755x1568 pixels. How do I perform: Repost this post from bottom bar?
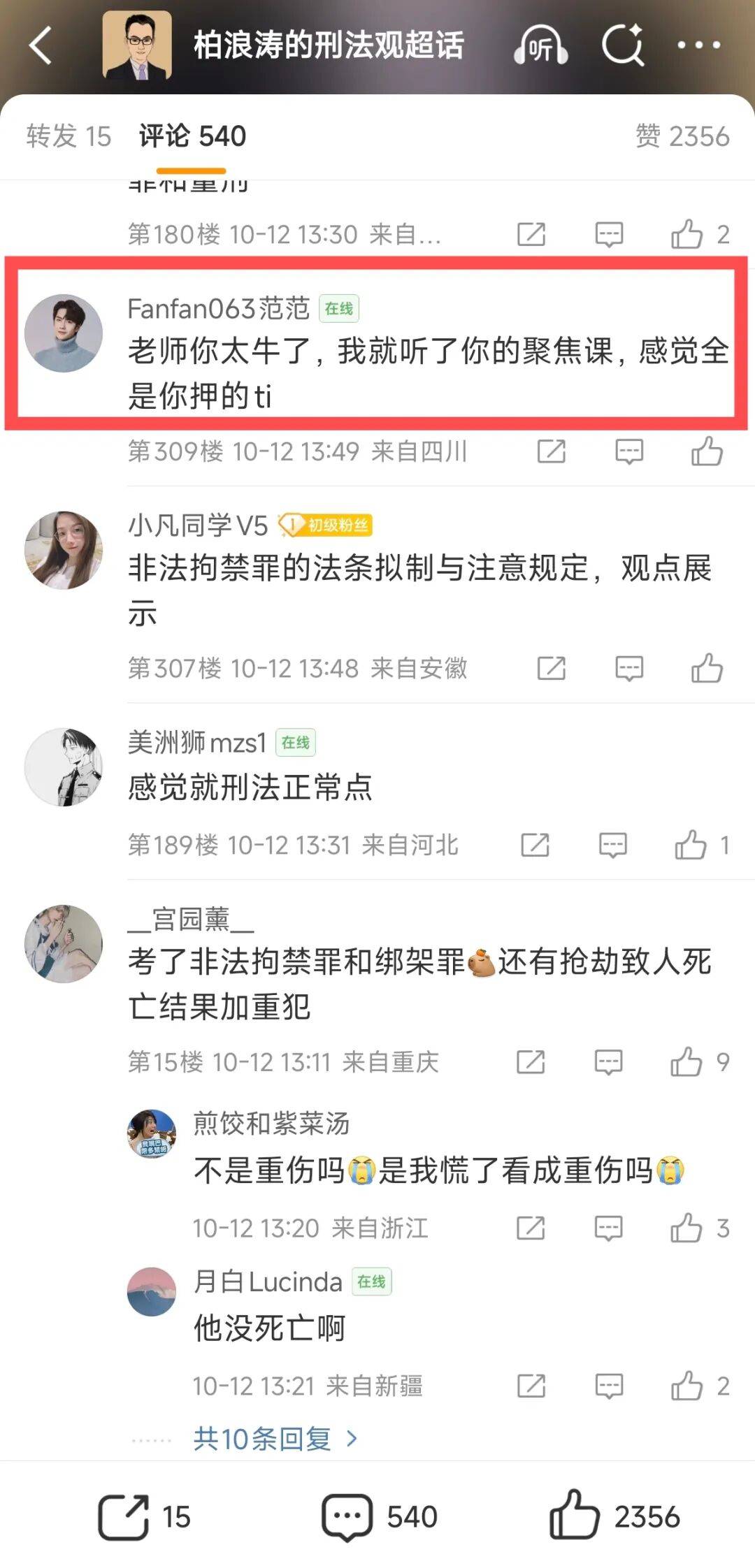[x=124, y=1517]
